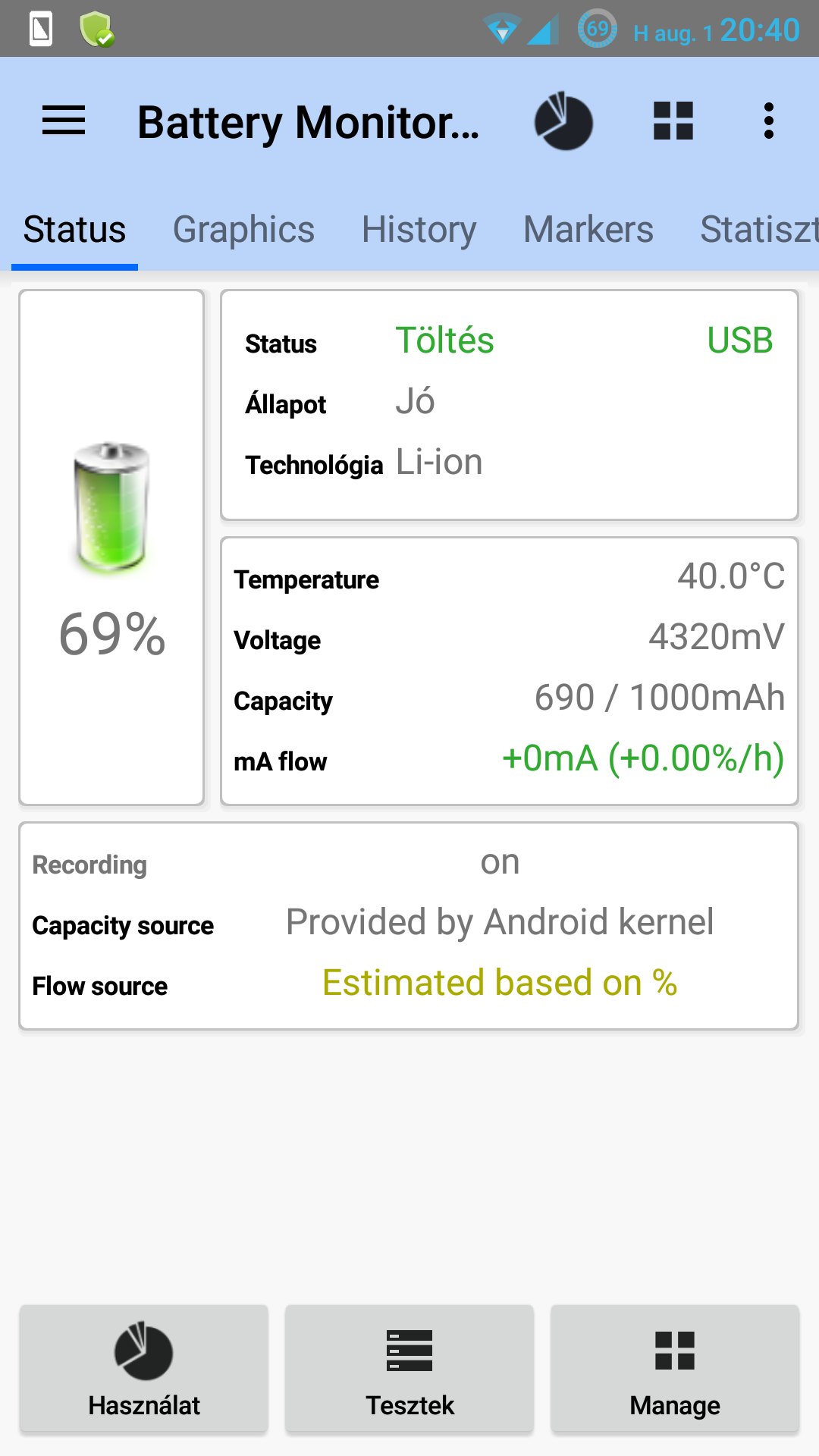This screenshot has width=819, height=1456.
Task: Open the grid manage icon in app bar
Action: 673,121
